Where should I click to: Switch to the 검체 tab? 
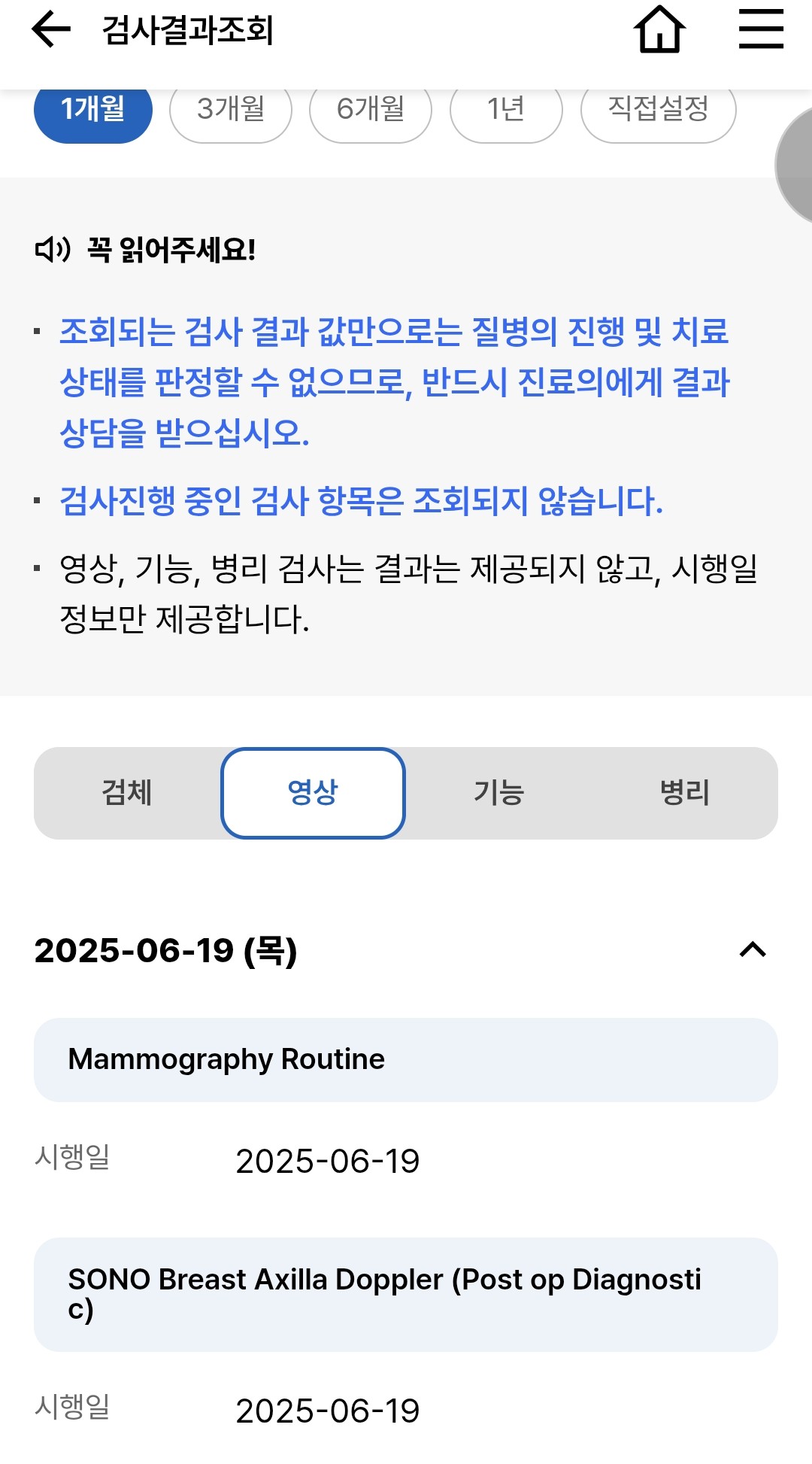127,793
